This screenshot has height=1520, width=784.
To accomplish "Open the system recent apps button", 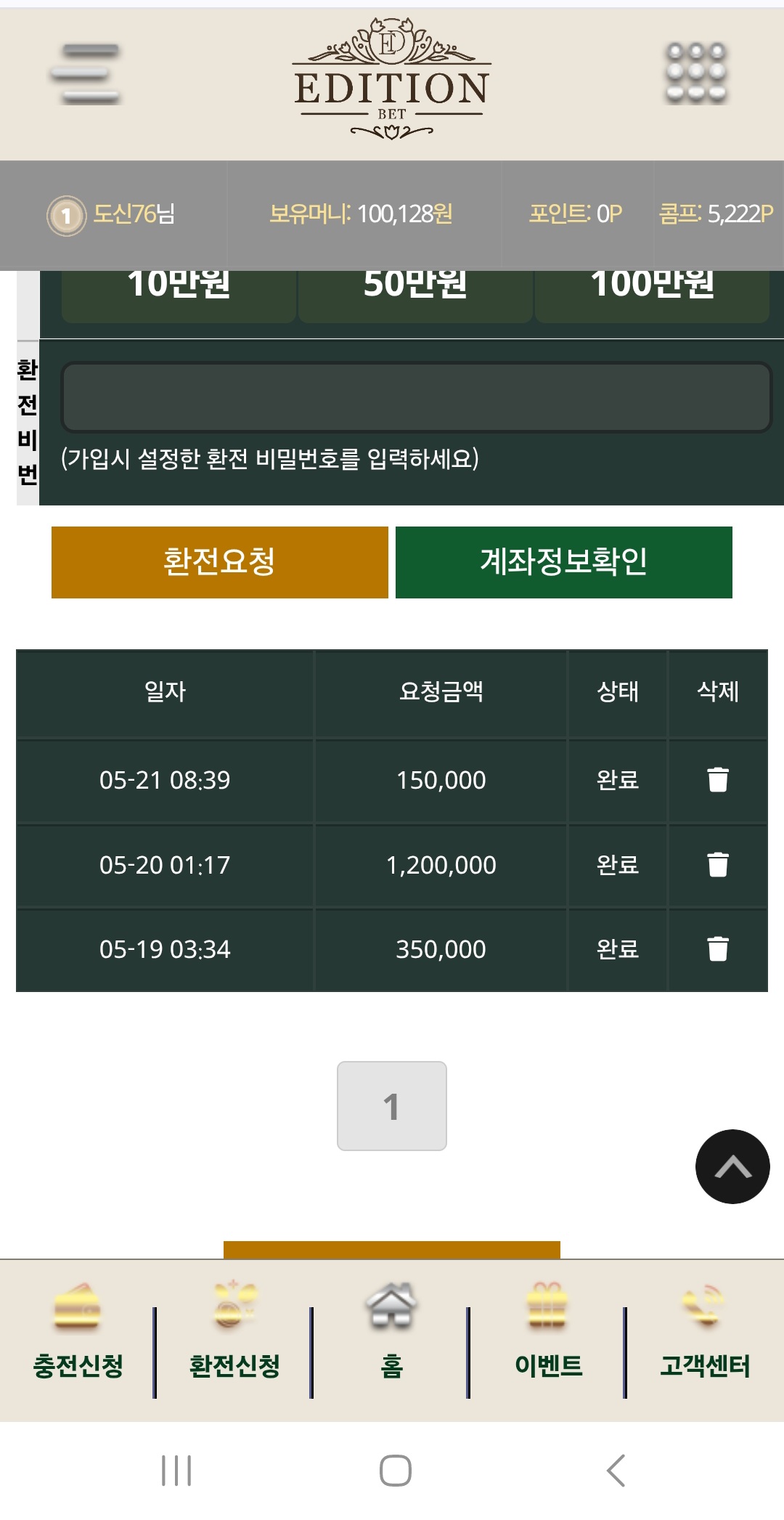I will [176, 1471].
